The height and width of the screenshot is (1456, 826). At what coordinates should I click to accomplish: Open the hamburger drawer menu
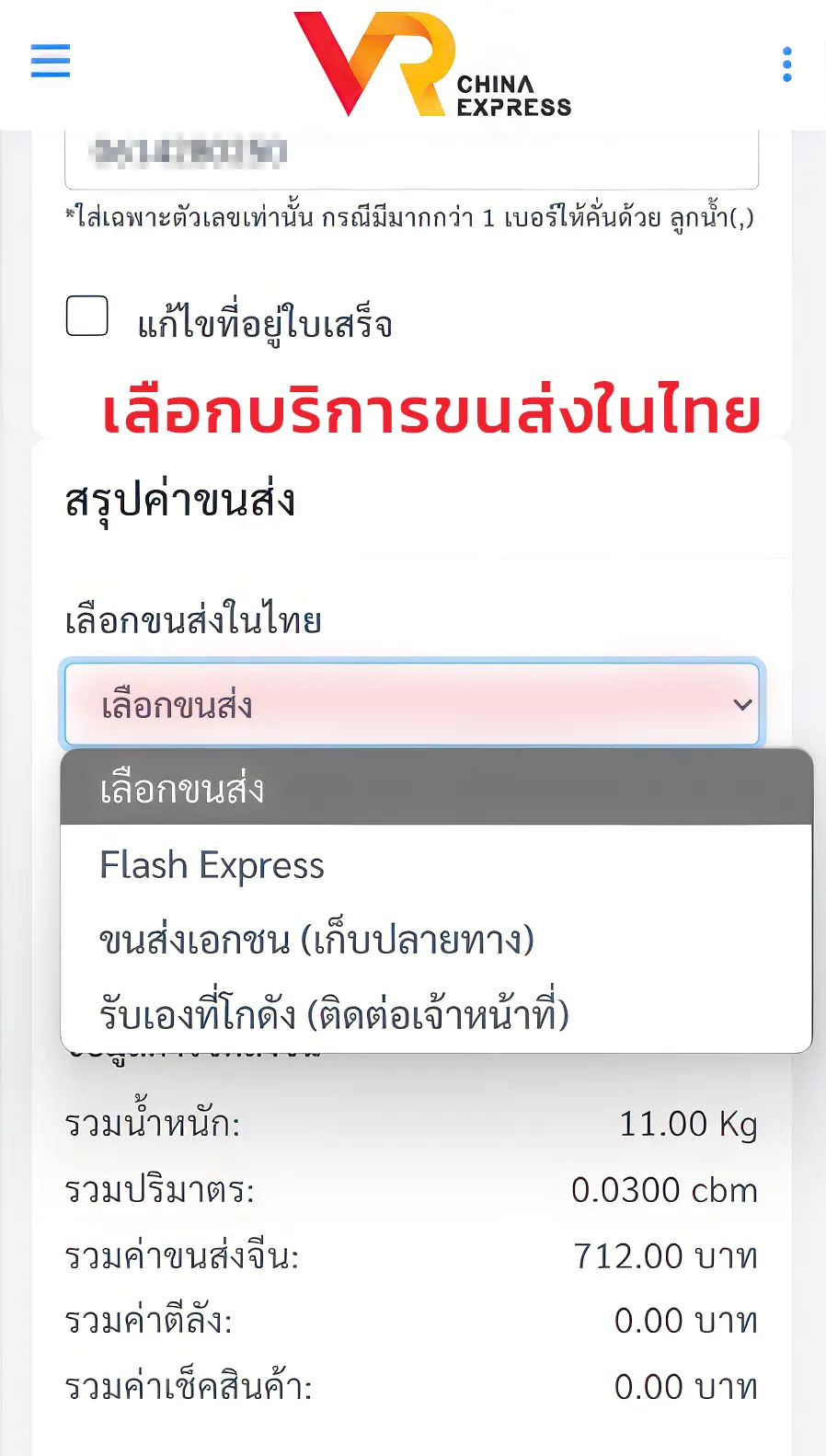coord(51,61)
